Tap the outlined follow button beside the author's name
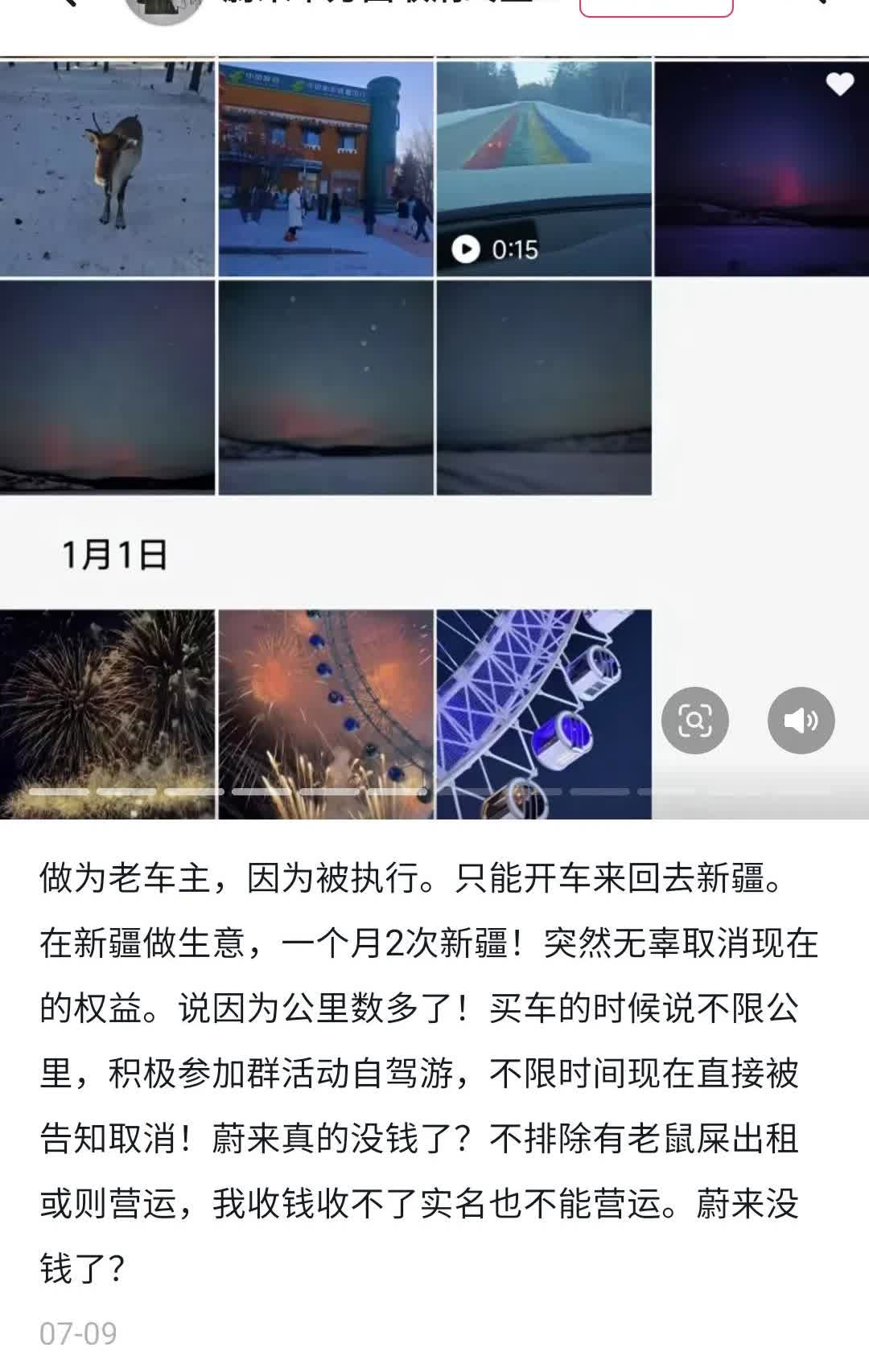 (x=656, y=6)
